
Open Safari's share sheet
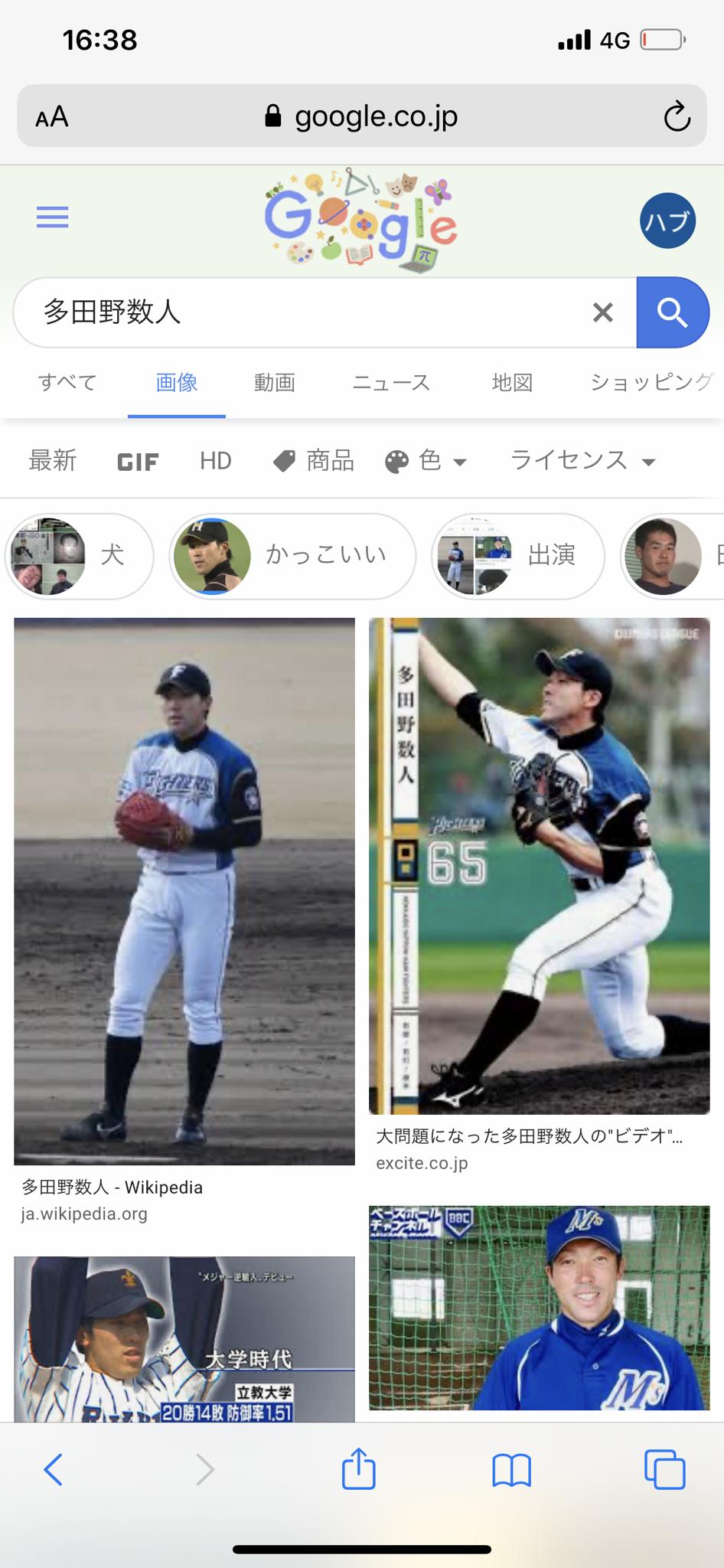click(359, 1468)
